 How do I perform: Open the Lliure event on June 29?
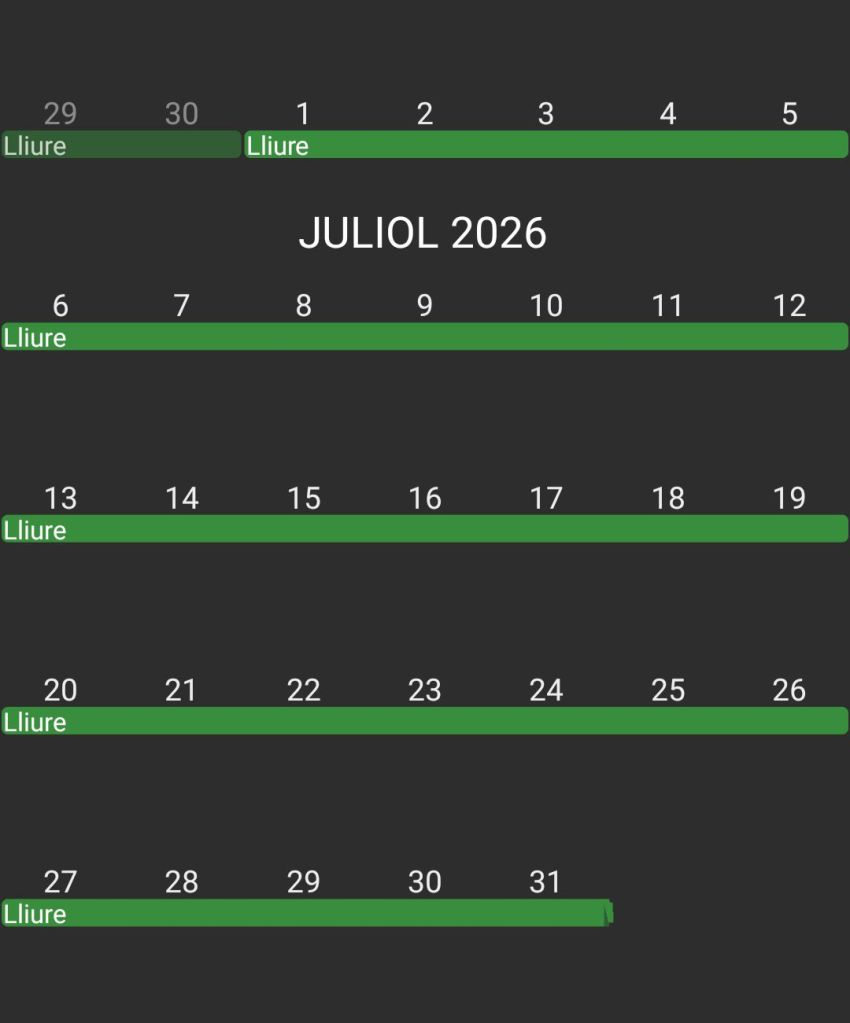(x=121, y=145)
